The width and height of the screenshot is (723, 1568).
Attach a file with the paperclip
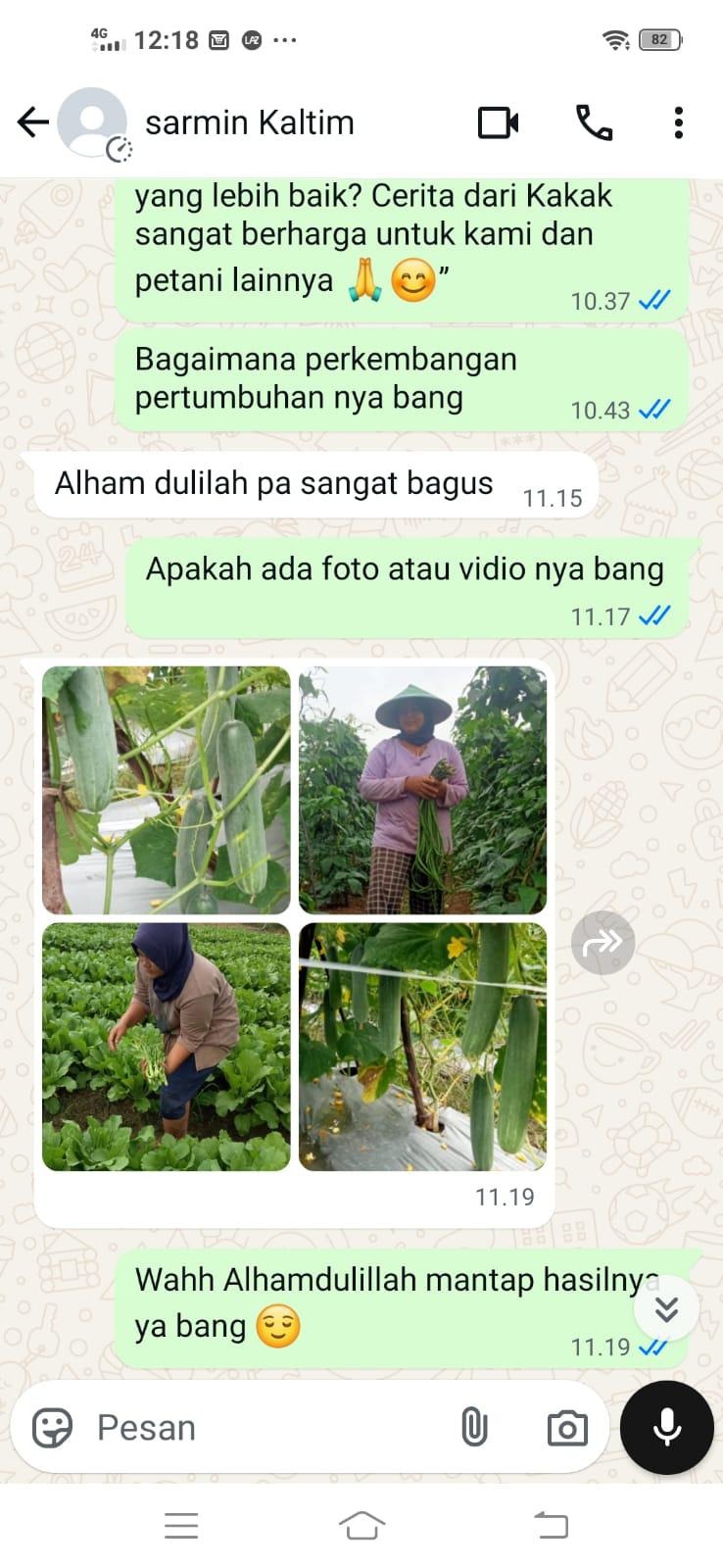tap(474, 1428)
